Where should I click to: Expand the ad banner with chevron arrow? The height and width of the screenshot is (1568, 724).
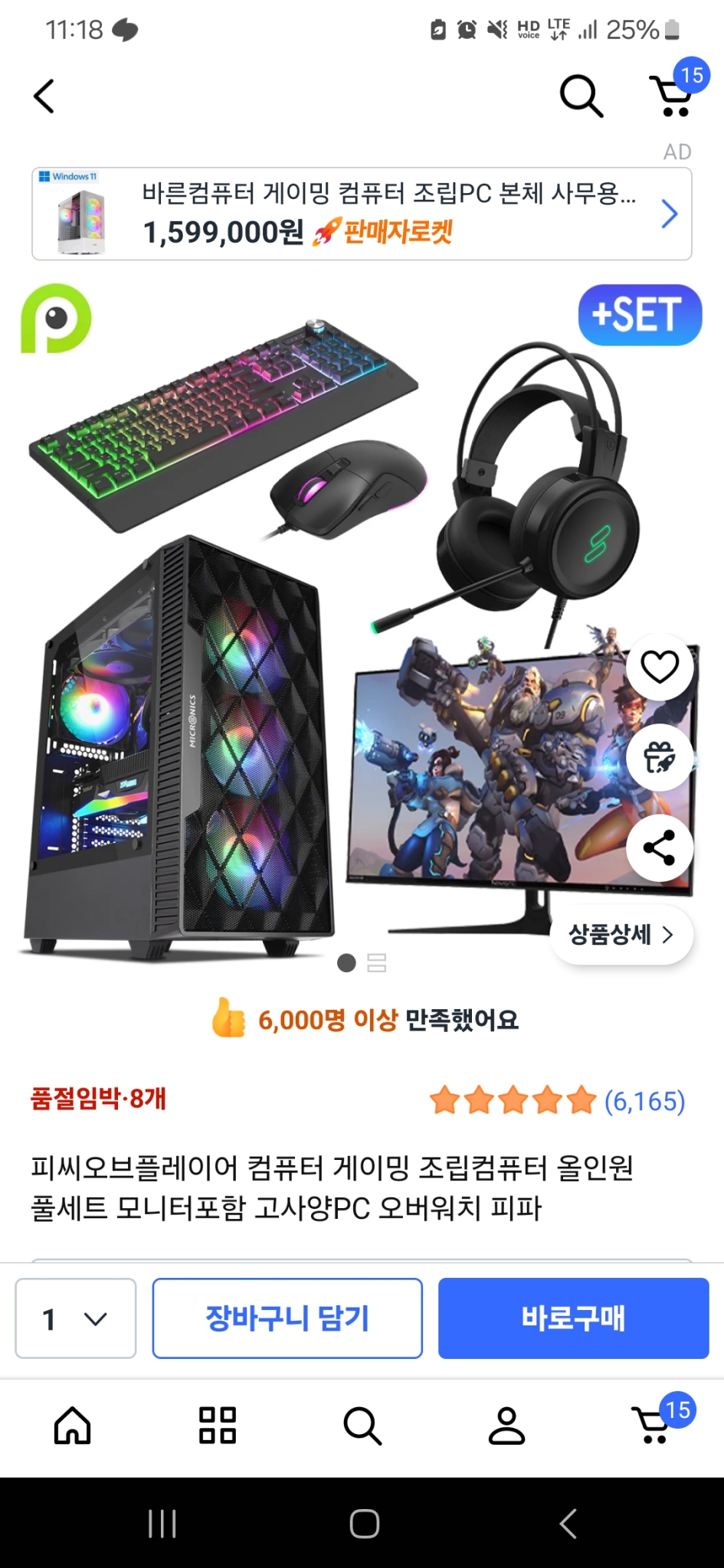(670, 213)
